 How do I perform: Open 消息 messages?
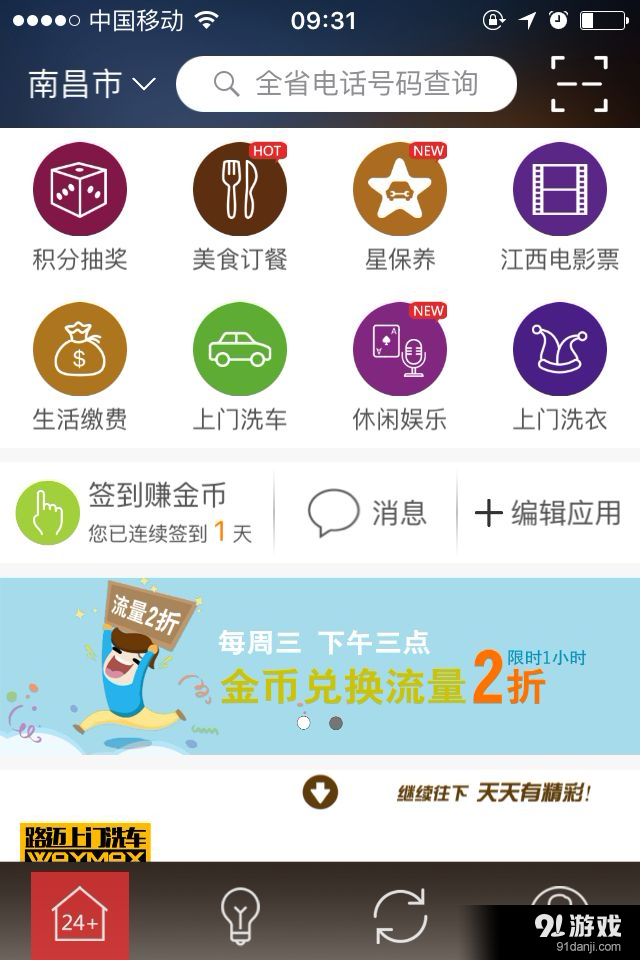[x=366, y=513]
